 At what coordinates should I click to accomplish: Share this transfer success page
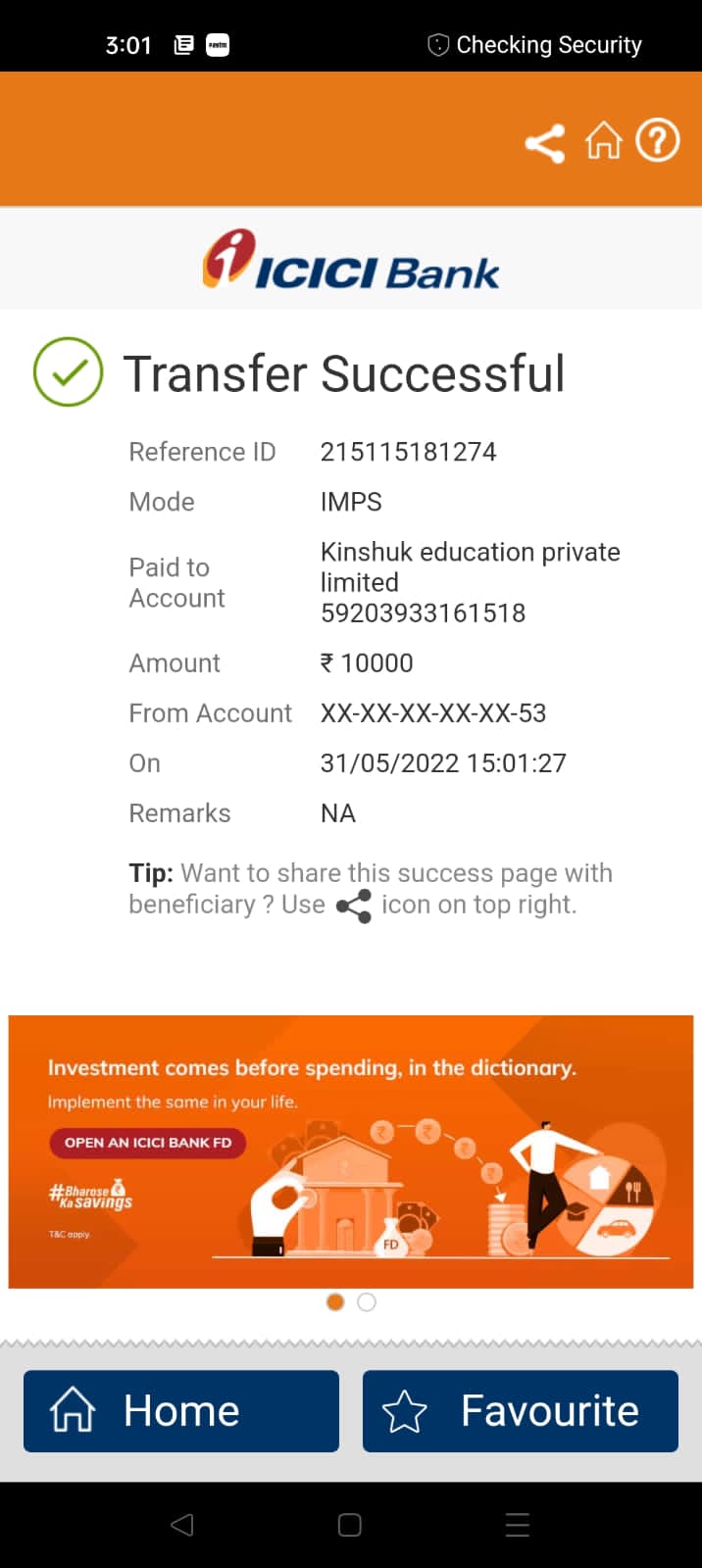(x=545, y=143)
